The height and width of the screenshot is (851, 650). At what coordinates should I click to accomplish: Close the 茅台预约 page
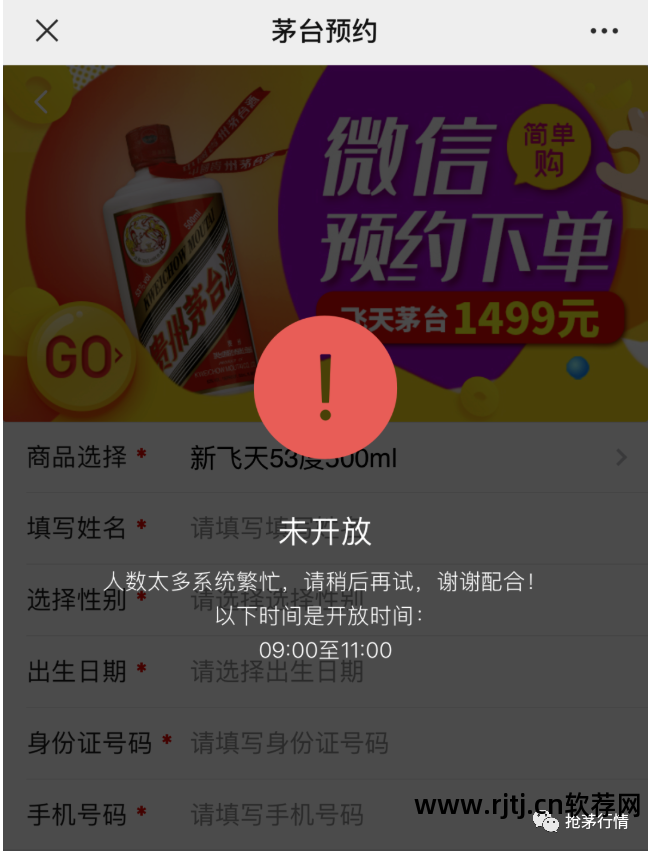[47, 31]
